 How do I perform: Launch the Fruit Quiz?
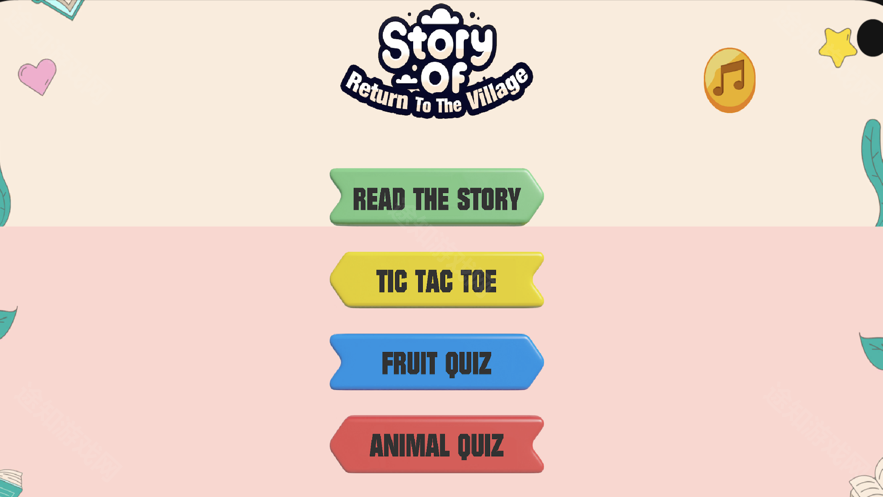437,363
